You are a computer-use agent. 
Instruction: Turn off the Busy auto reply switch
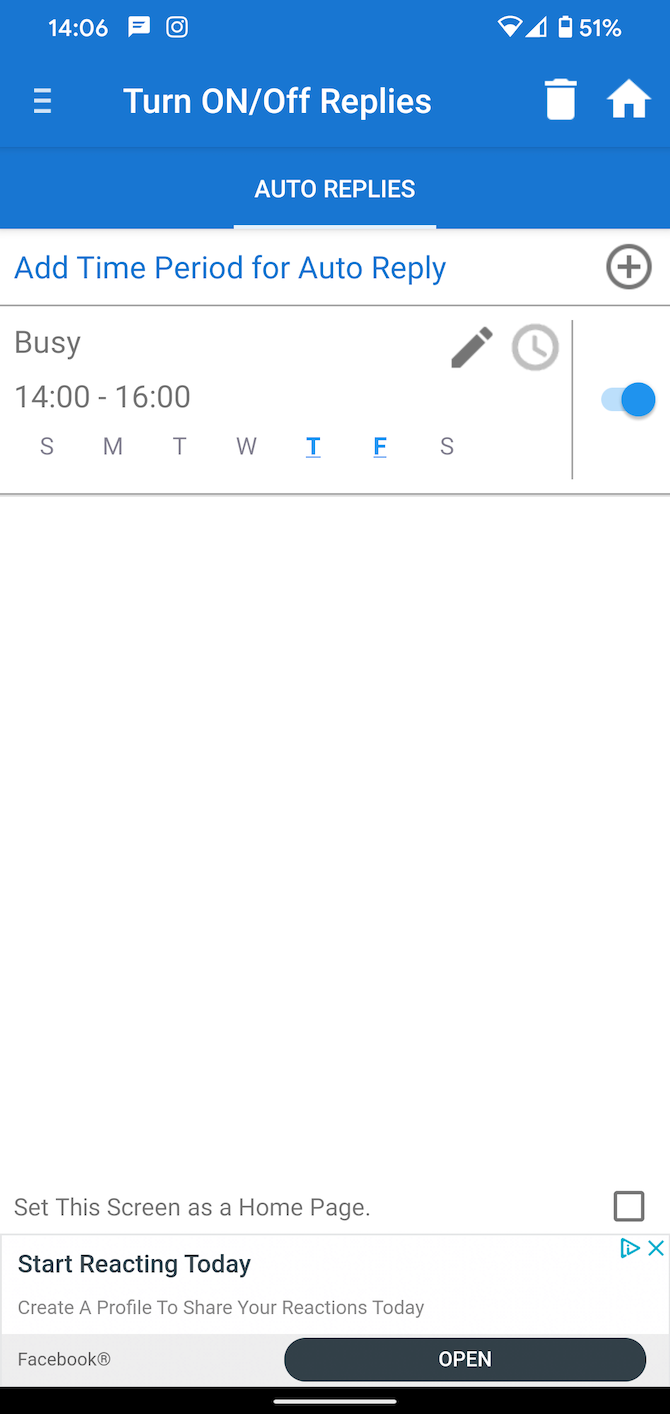[628, 400]
